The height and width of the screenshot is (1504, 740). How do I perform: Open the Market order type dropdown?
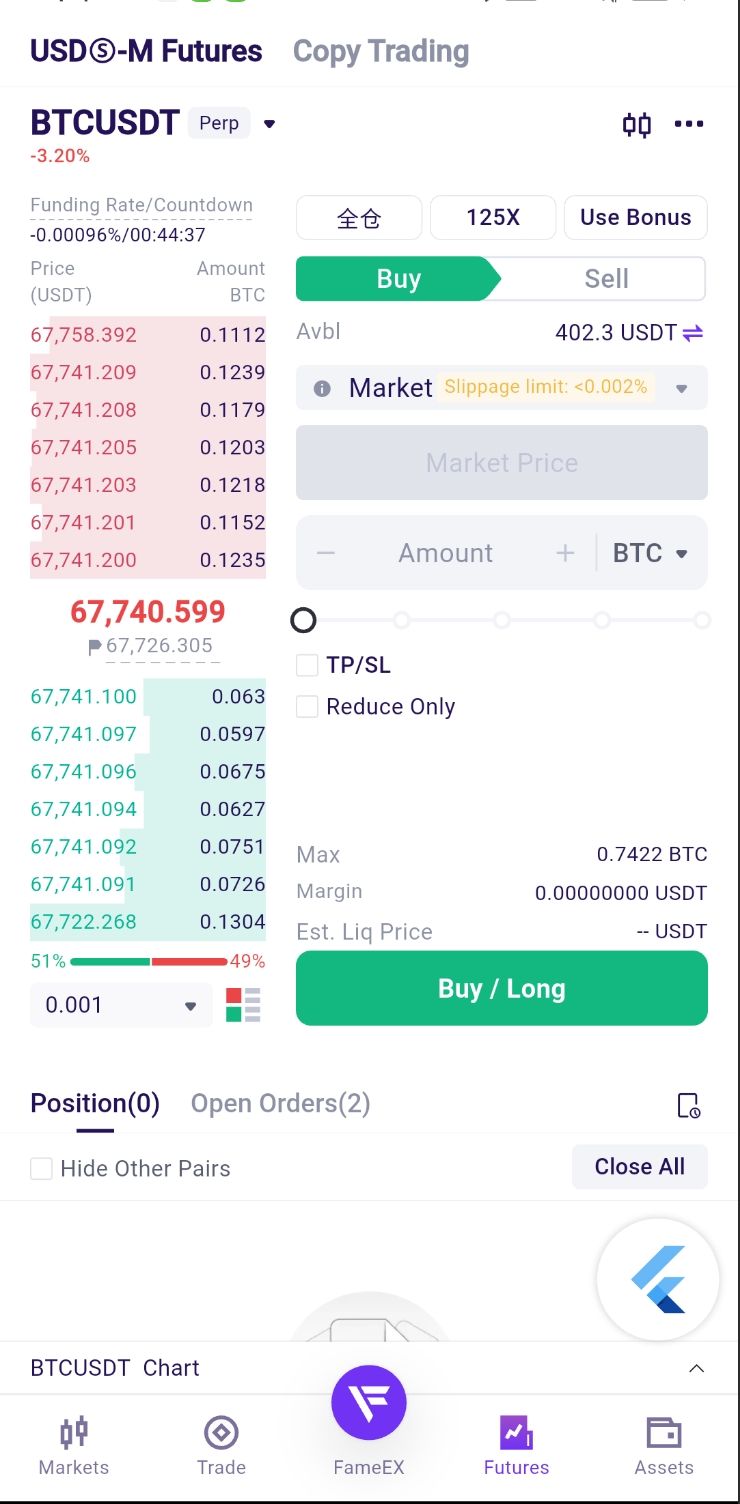(681, 388)
